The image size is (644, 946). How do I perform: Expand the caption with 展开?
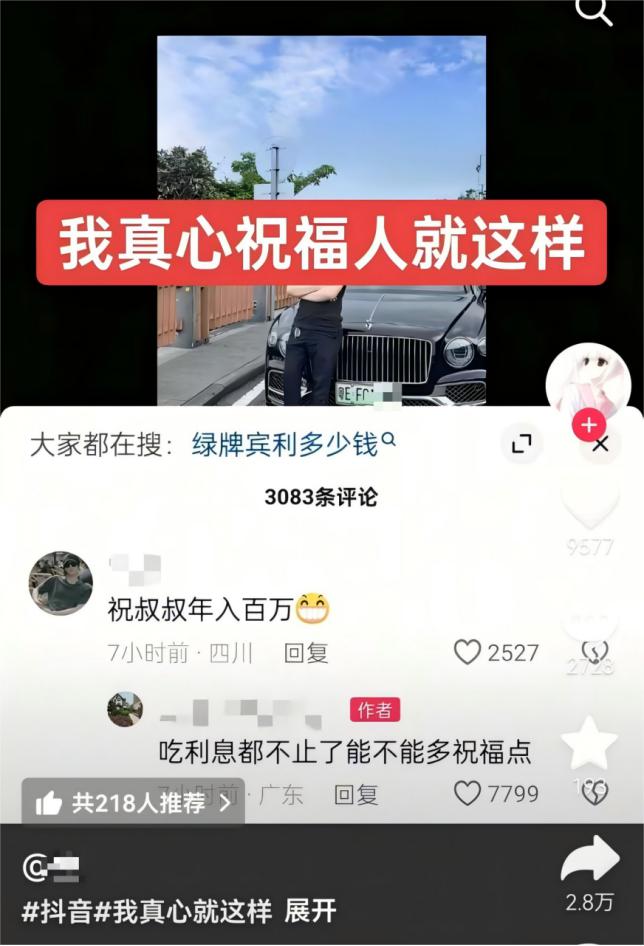(310, 912)
